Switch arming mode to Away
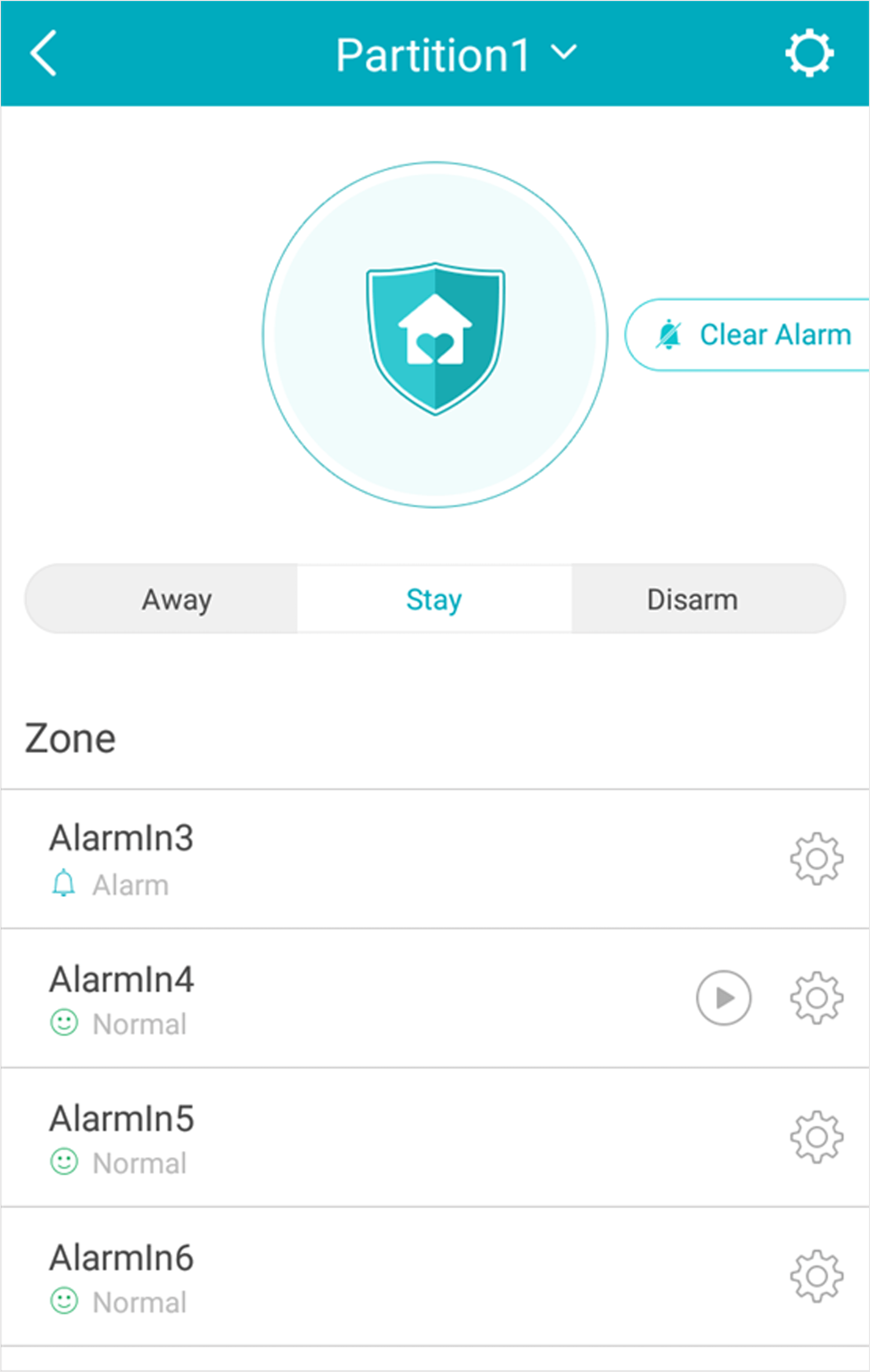 pyautogui.click(x=177, y=599)
